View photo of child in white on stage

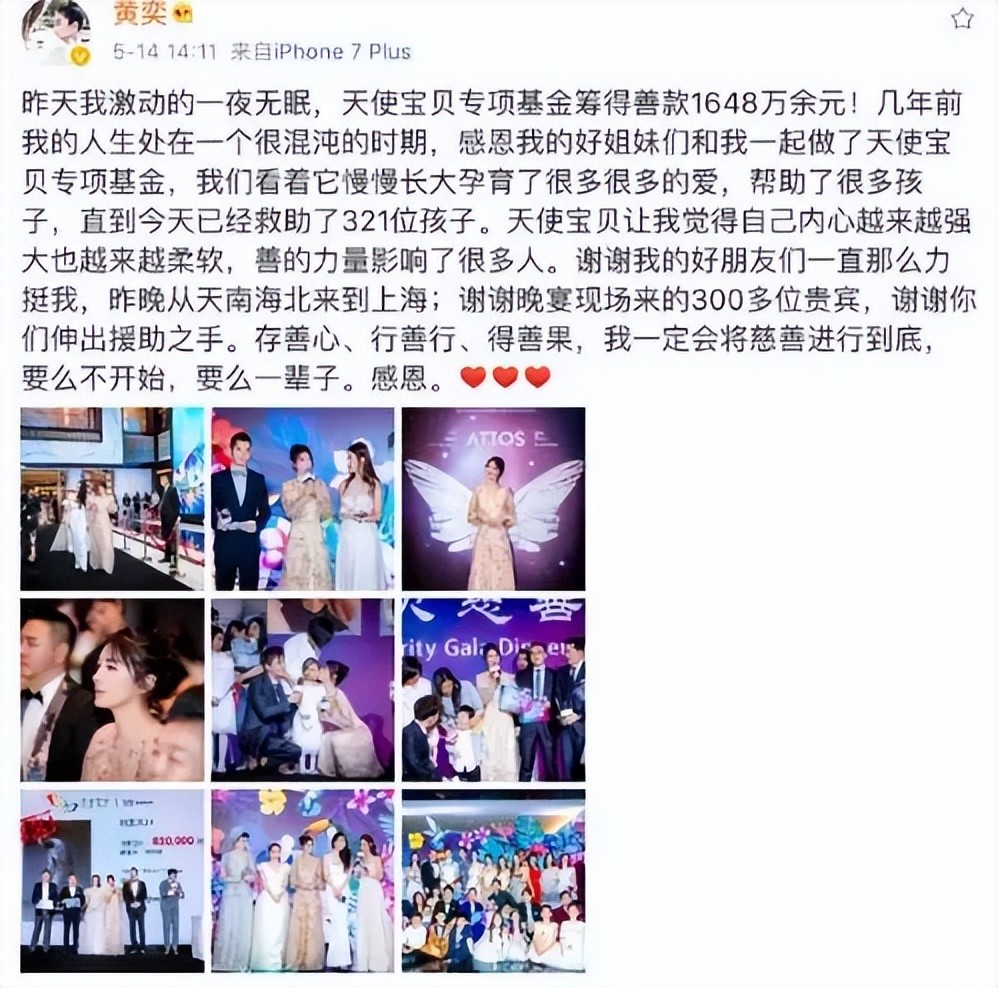coord(303,690)
